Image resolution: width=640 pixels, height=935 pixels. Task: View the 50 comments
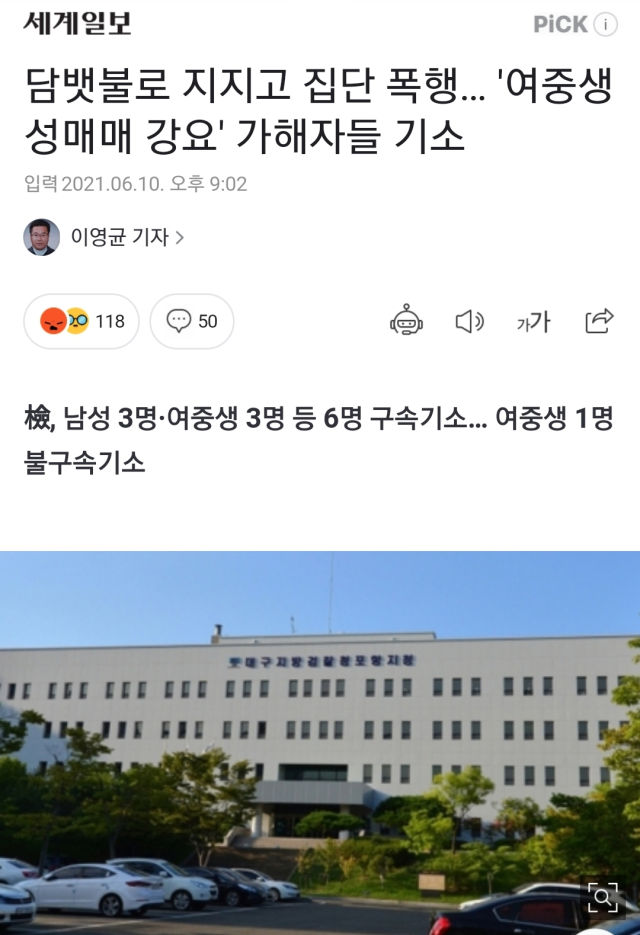pyautogui.click(x=192, y=321)
